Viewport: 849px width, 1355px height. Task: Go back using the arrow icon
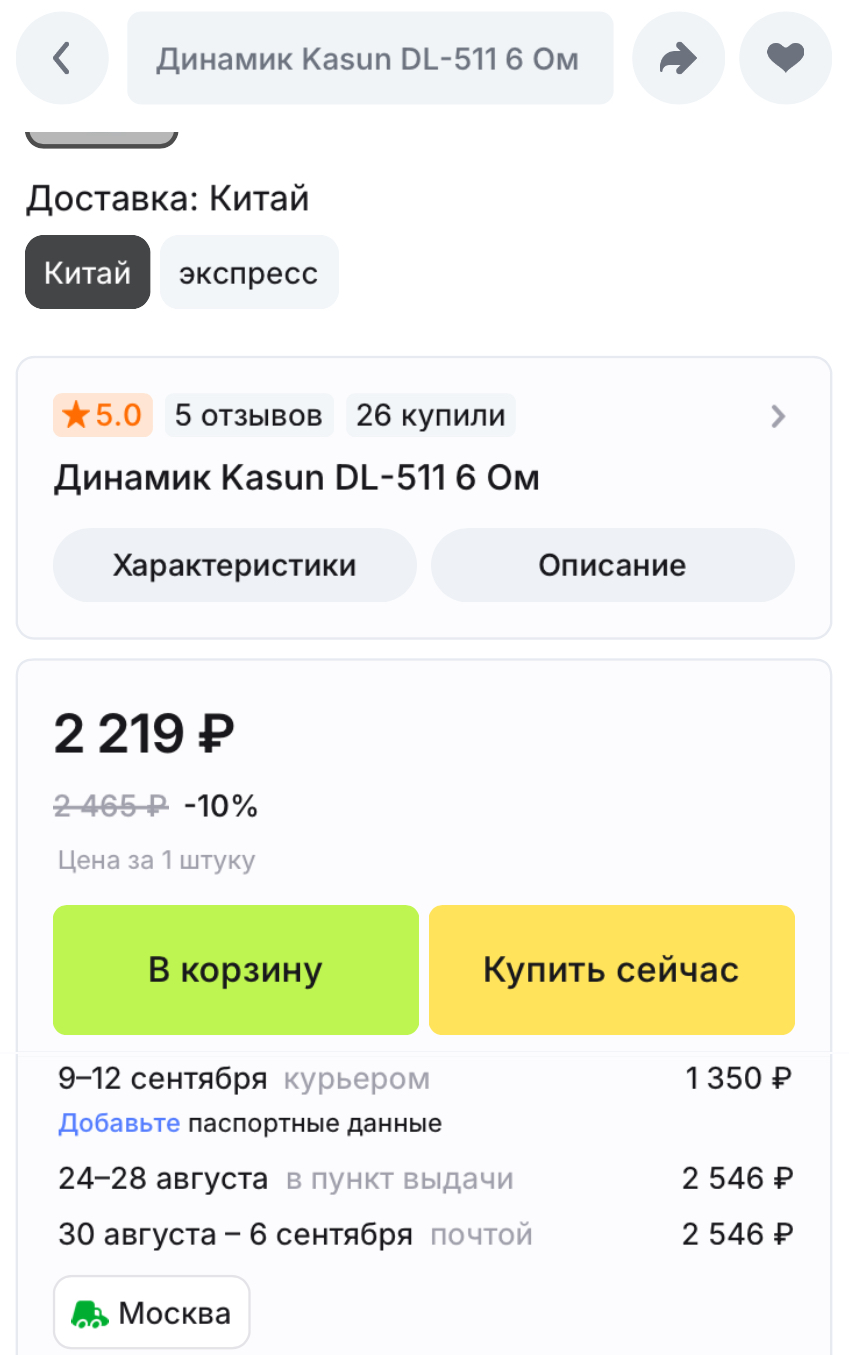point(62,58)
